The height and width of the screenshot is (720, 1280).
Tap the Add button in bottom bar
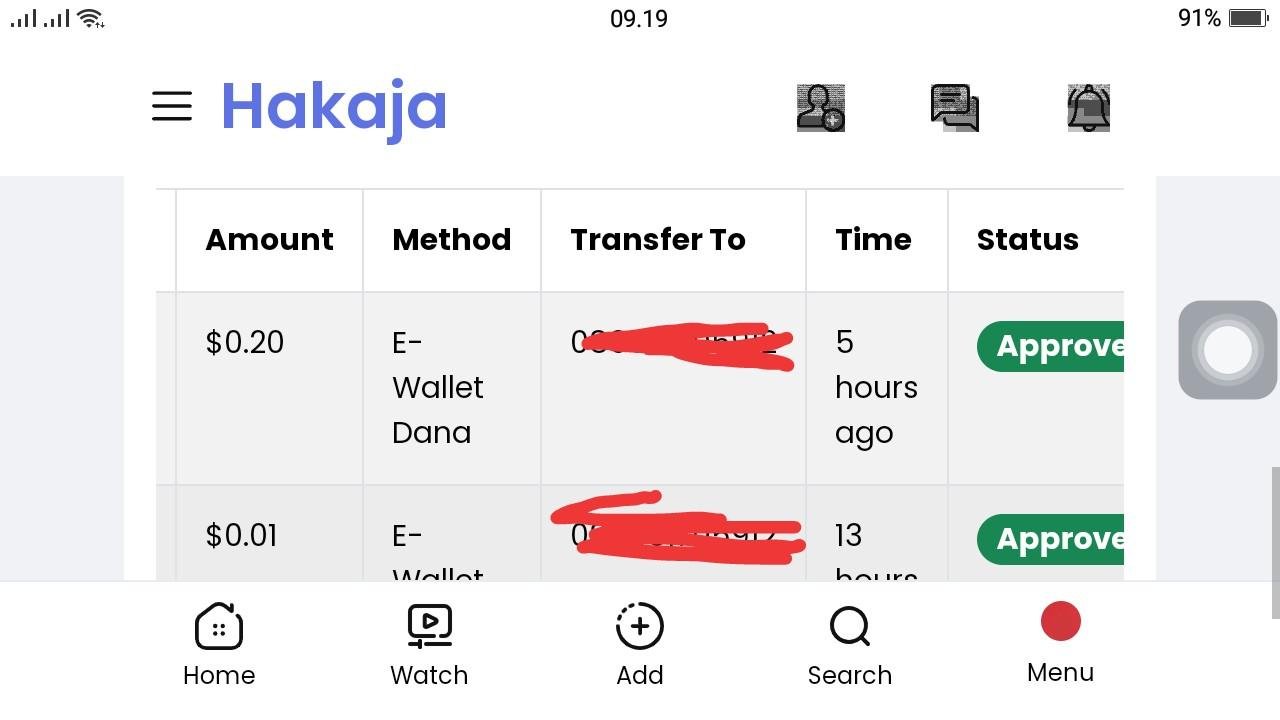pos(640,645)
